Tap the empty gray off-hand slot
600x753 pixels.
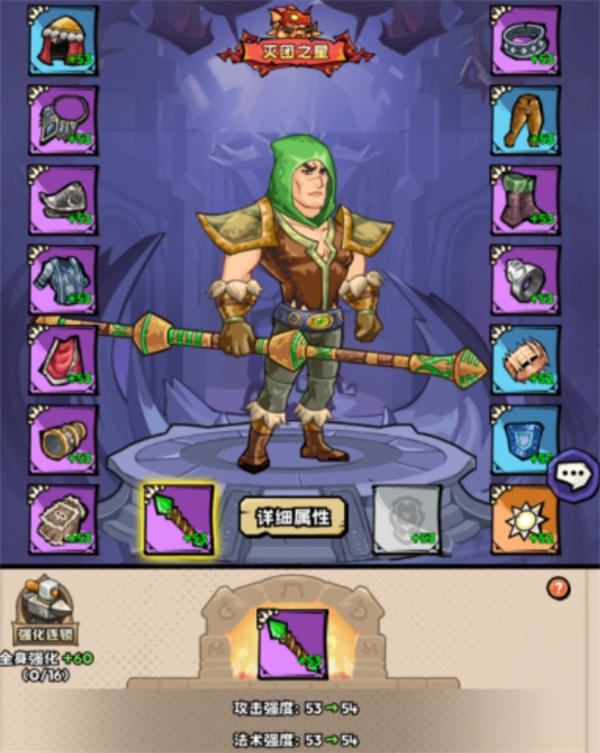point(407,519)
